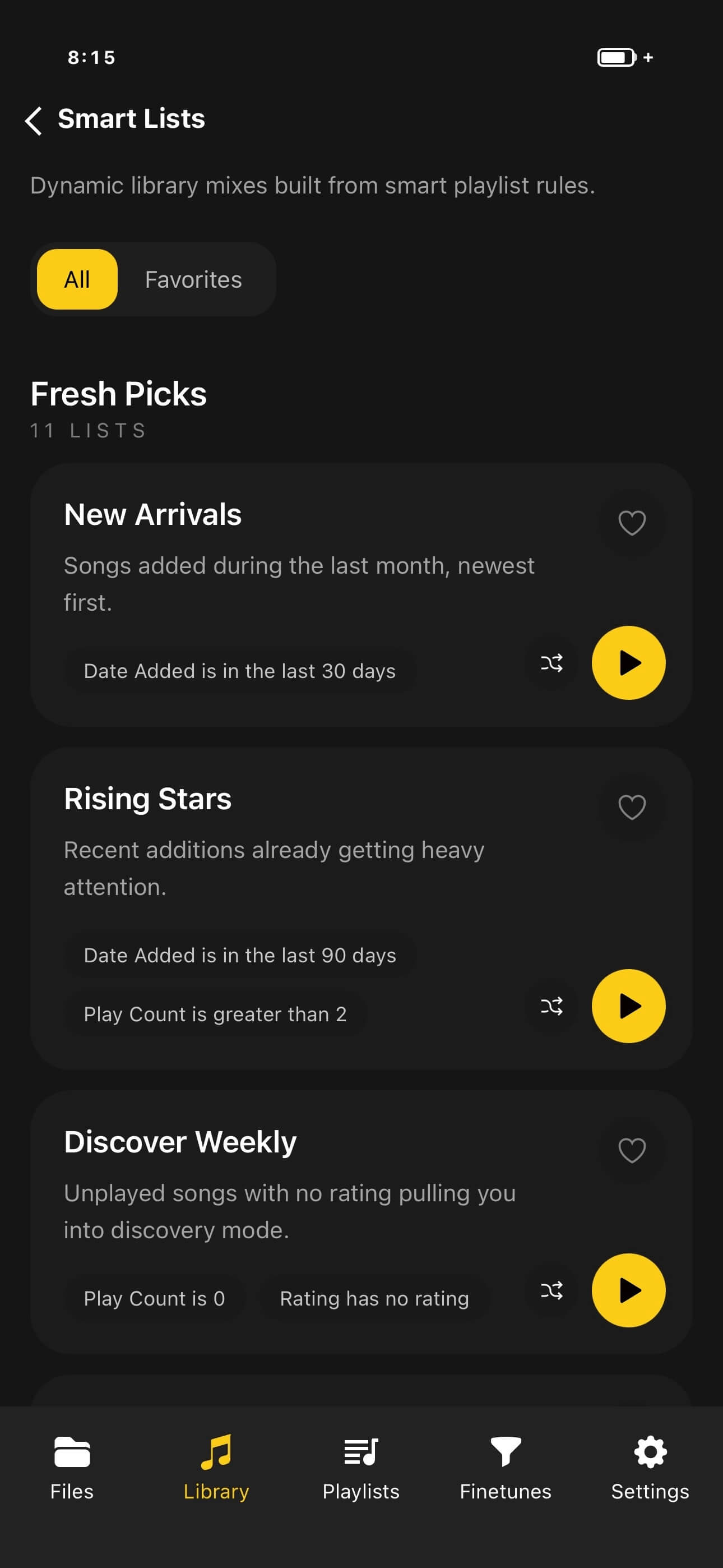723x1568 pixels.
Task: Select the All filter chip
Action: (76, 279)
